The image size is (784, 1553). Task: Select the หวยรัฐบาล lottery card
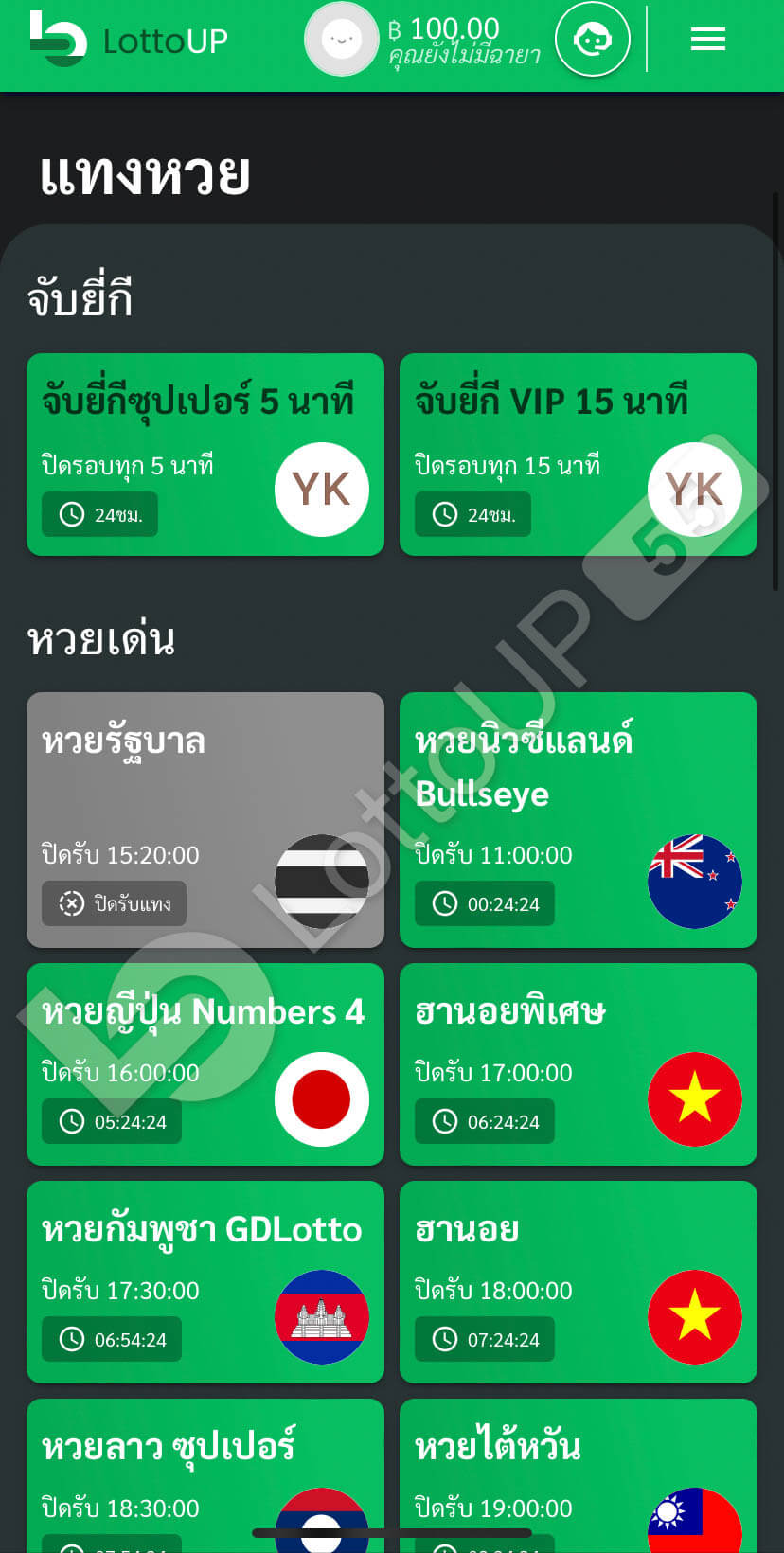click(205, 819)
